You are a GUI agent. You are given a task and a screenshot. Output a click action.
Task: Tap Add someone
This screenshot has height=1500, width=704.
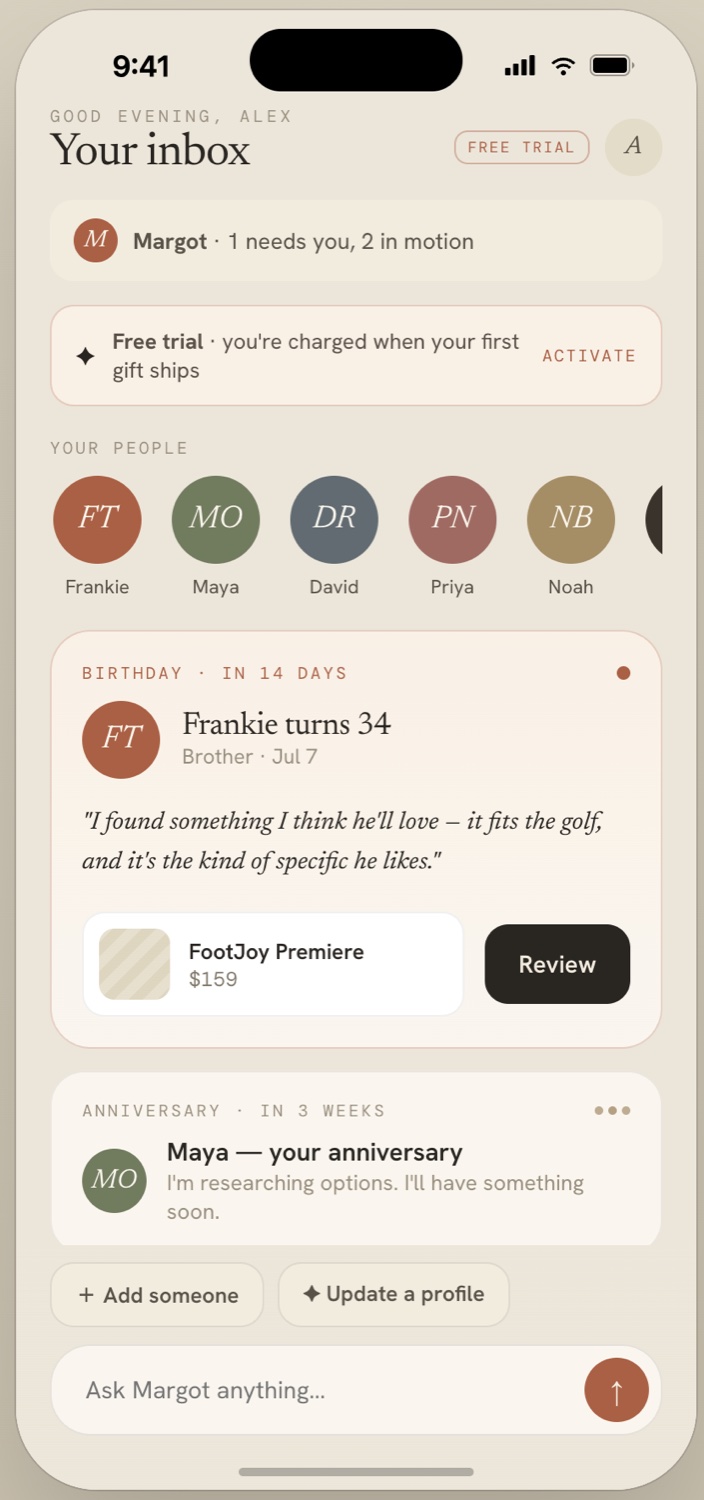tap(157, 1295)
